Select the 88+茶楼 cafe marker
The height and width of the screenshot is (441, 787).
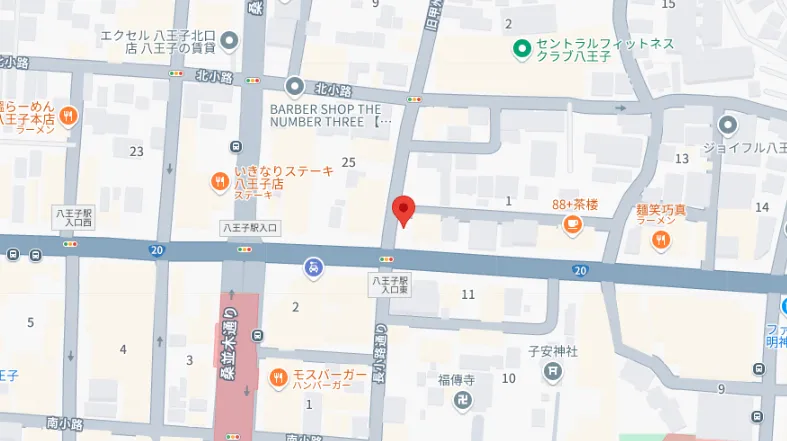pos(573,224)
